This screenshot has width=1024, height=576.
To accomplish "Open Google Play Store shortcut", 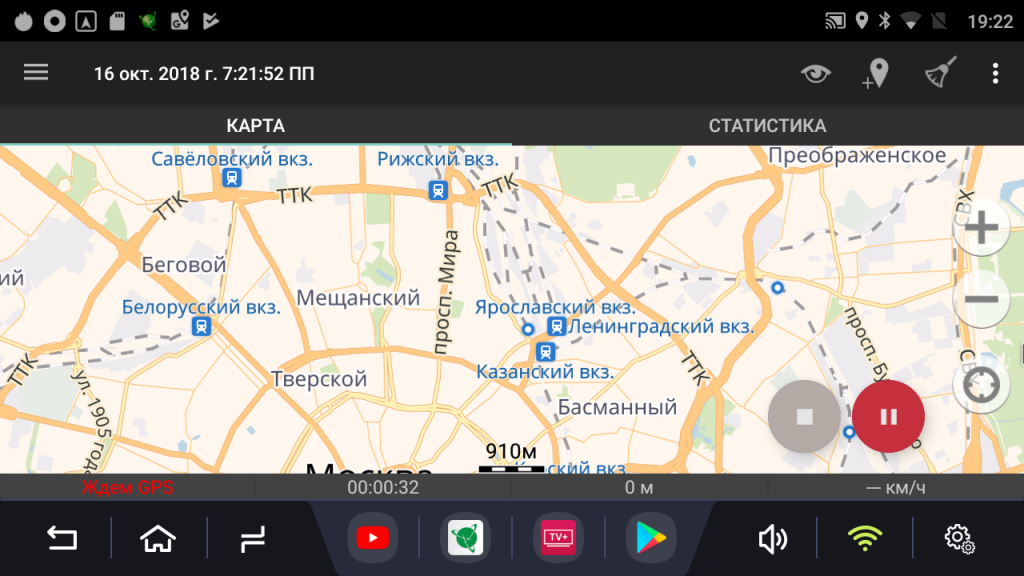I will click(650, 539).
